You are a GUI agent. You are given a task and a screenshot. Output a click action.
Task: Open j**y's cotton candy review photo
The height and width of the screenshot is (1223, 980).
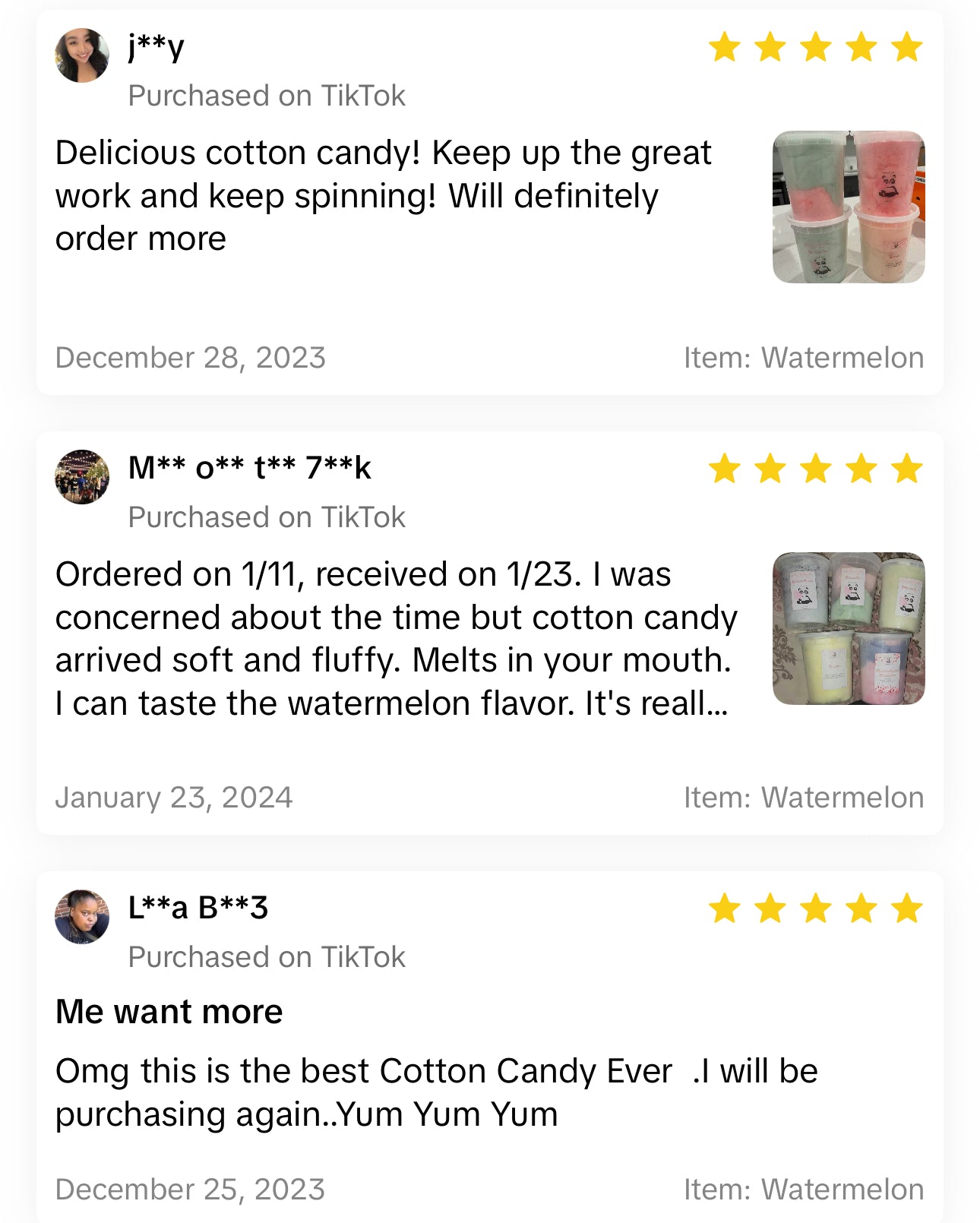848,207
